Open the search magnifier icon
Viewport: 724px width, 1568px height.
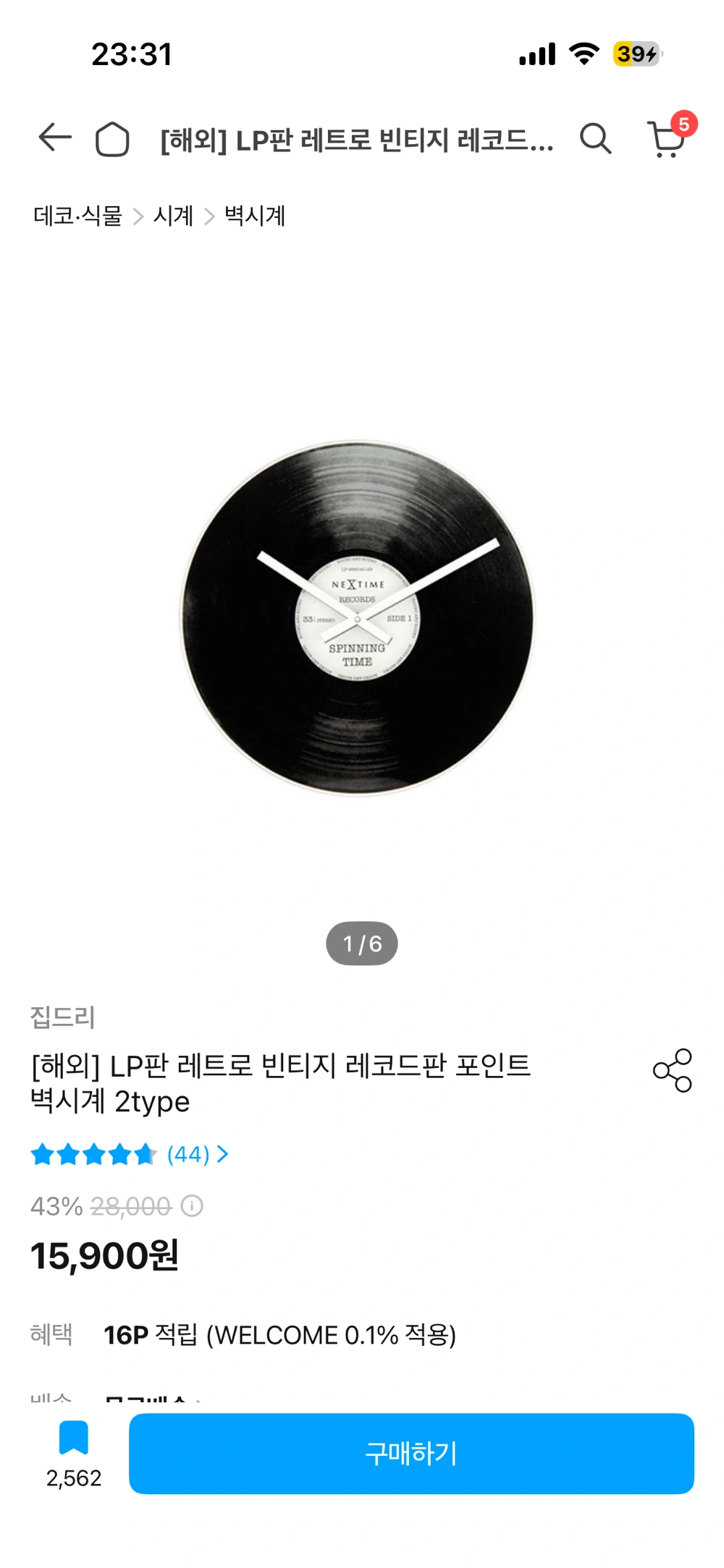[x=595, y=138]
